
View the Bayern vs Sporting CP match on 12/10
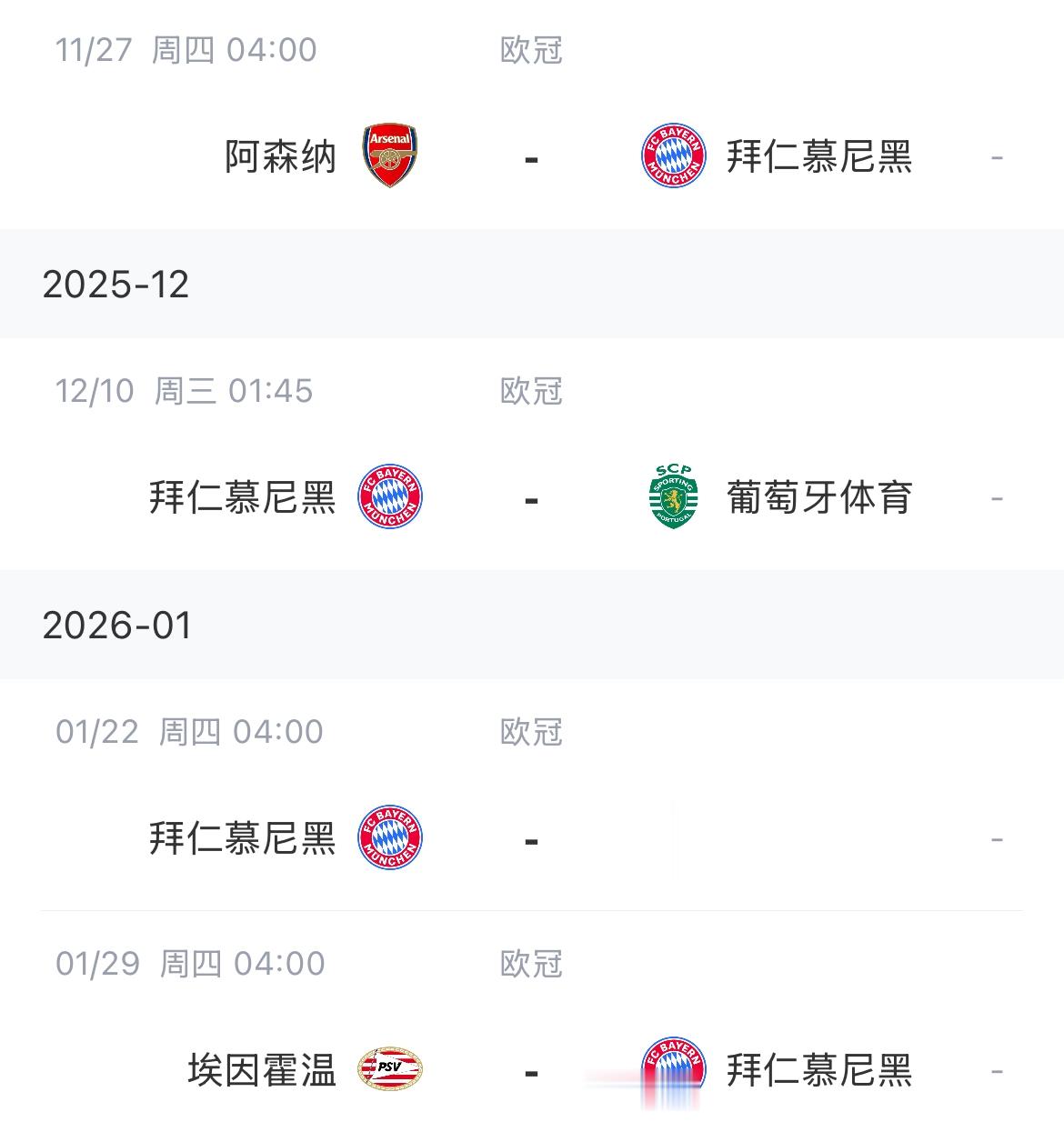click(x=531, y=498)
